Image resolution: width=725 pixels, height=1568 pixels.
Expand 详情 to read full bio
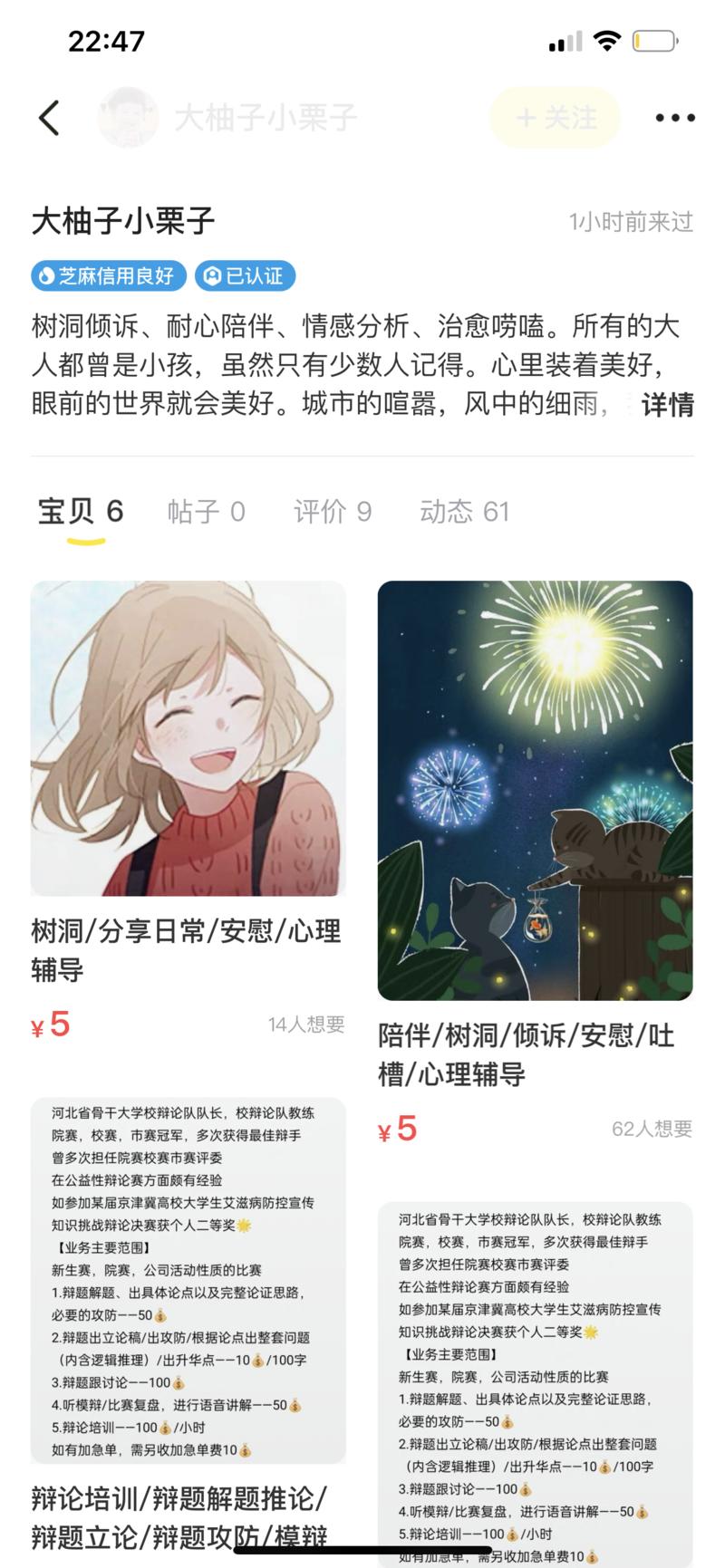click(665, 408)
